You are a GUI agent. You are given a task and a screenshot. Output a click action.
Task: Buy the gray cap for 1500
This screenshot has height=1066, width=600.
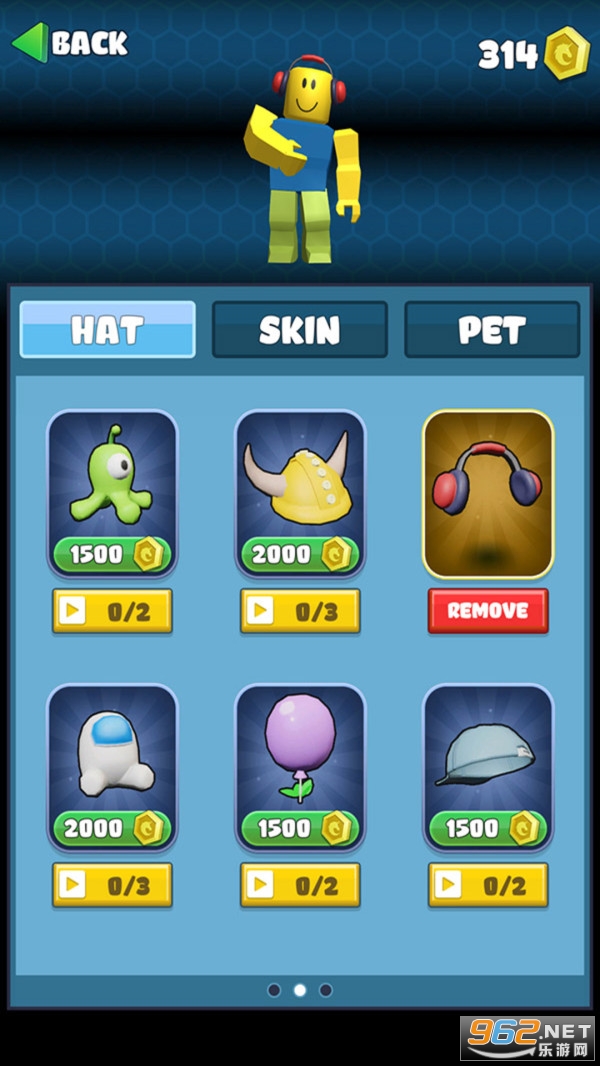[488, 828]
